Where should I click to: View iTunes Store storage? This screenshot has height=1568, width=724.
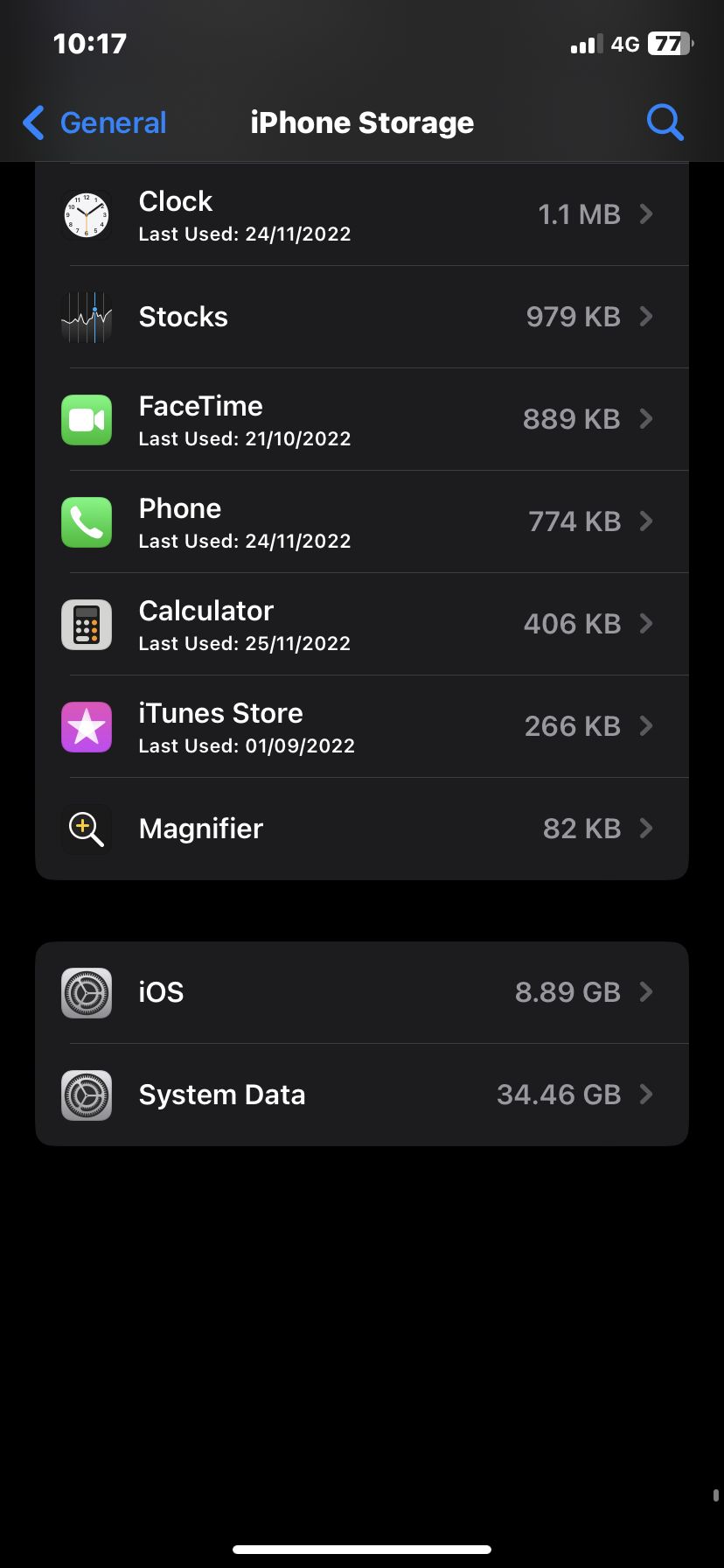[x=362, y=726]
